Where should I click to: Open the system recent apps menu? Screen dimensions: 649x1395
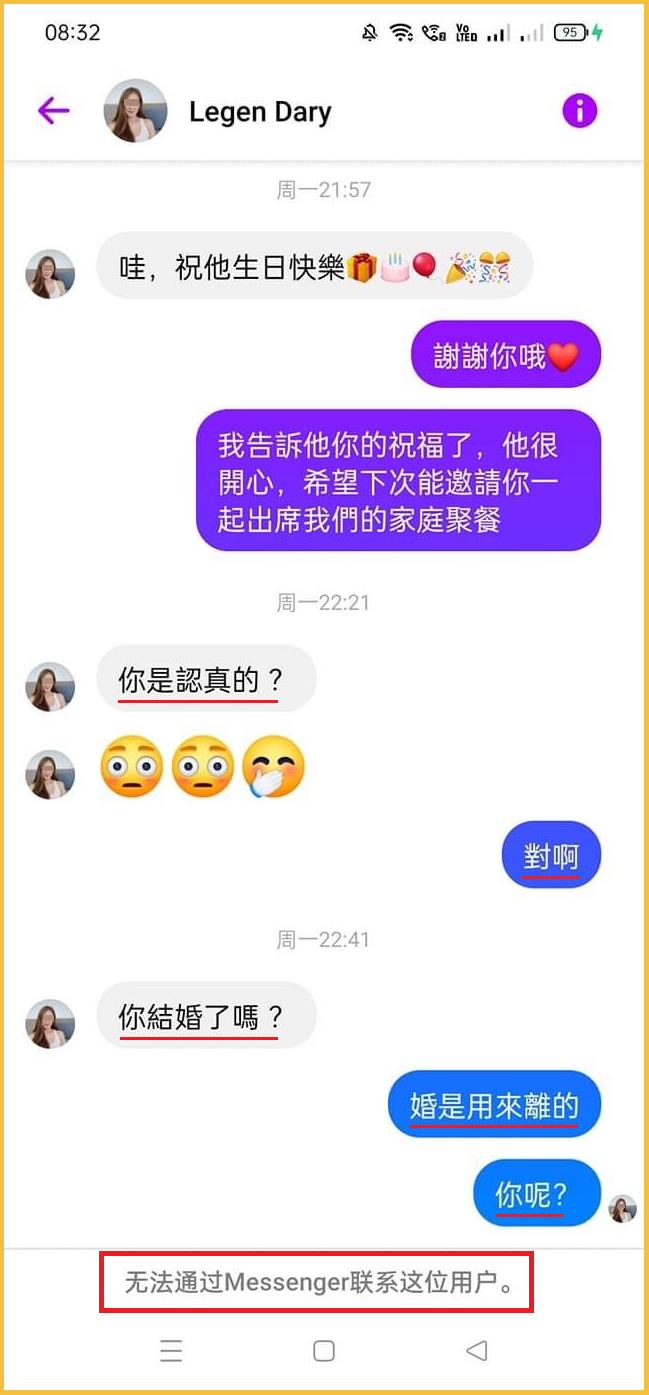click(171, 1351)
